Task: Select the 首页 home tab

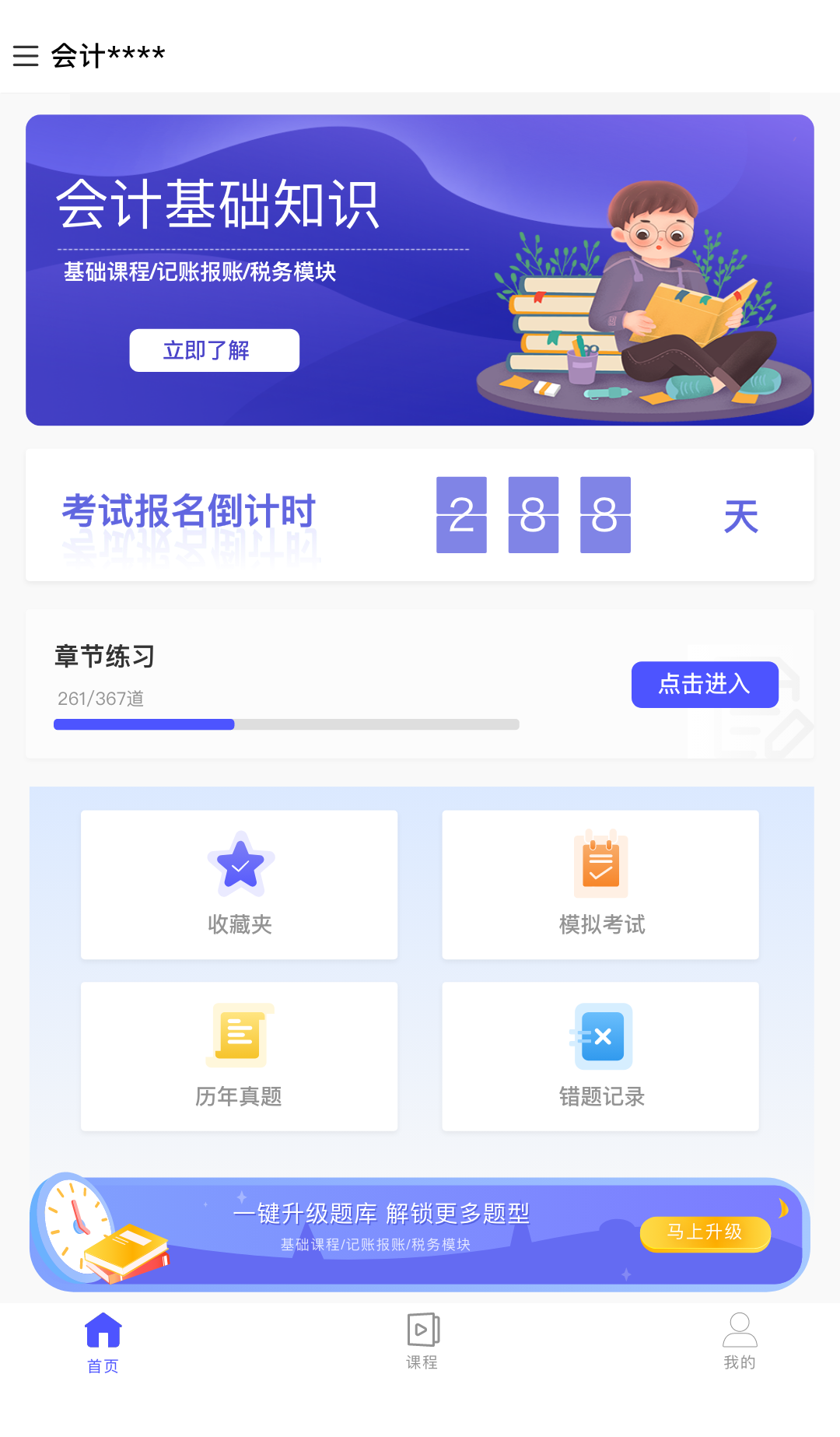Action: coord(103,1341)
